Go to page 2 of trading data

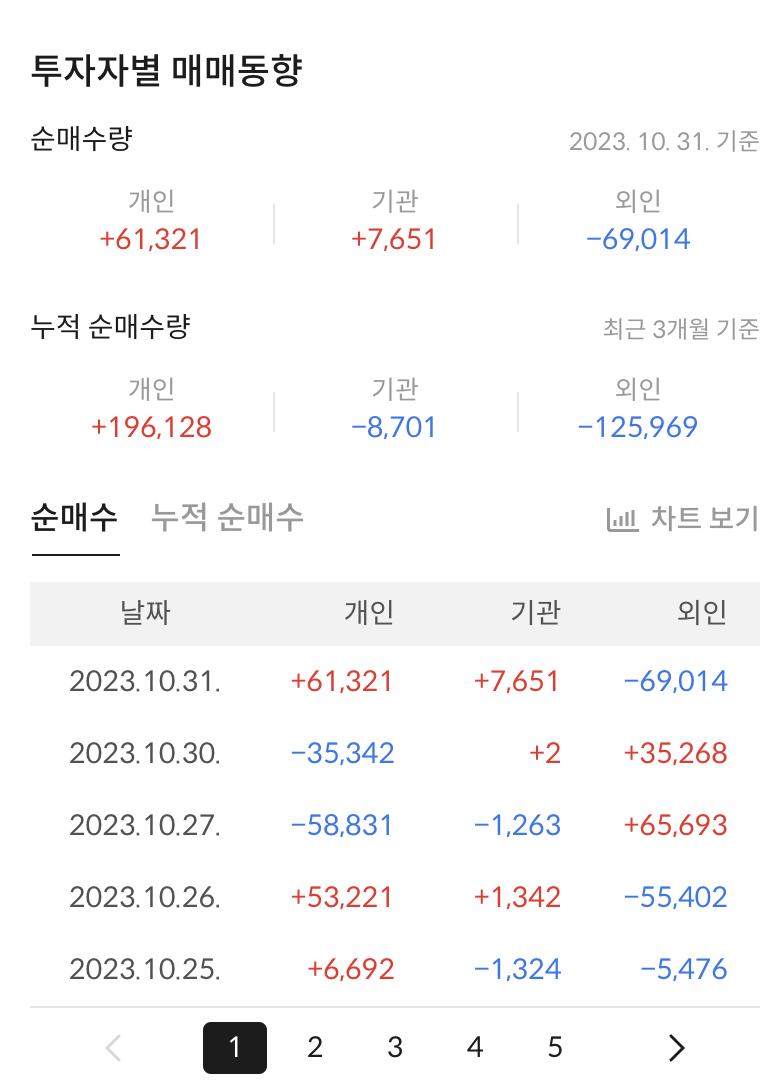314,1047
